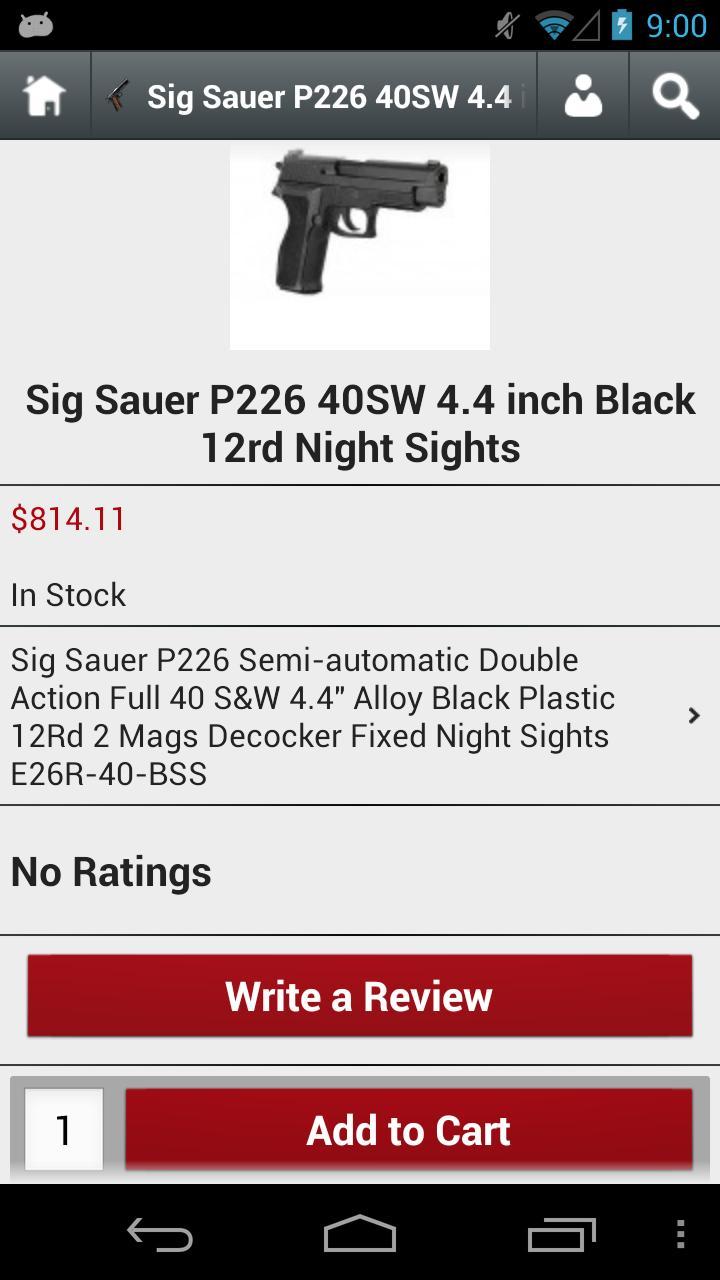View the Sig Sauer P226 product image
Viewport: 720px width, 1280px height.
click(x=360, y=245)
